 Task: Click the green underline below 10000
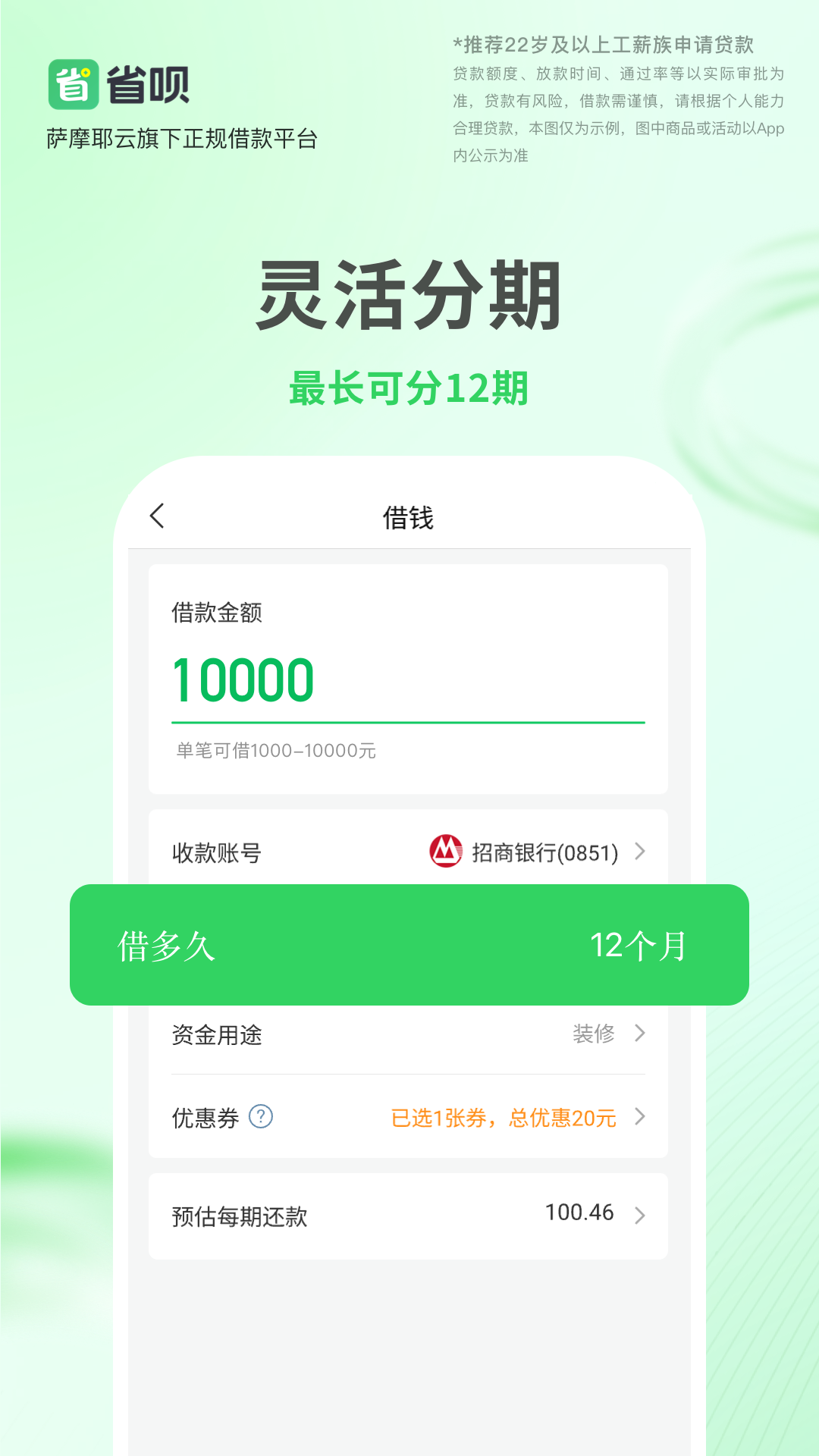tap(409, 720)
